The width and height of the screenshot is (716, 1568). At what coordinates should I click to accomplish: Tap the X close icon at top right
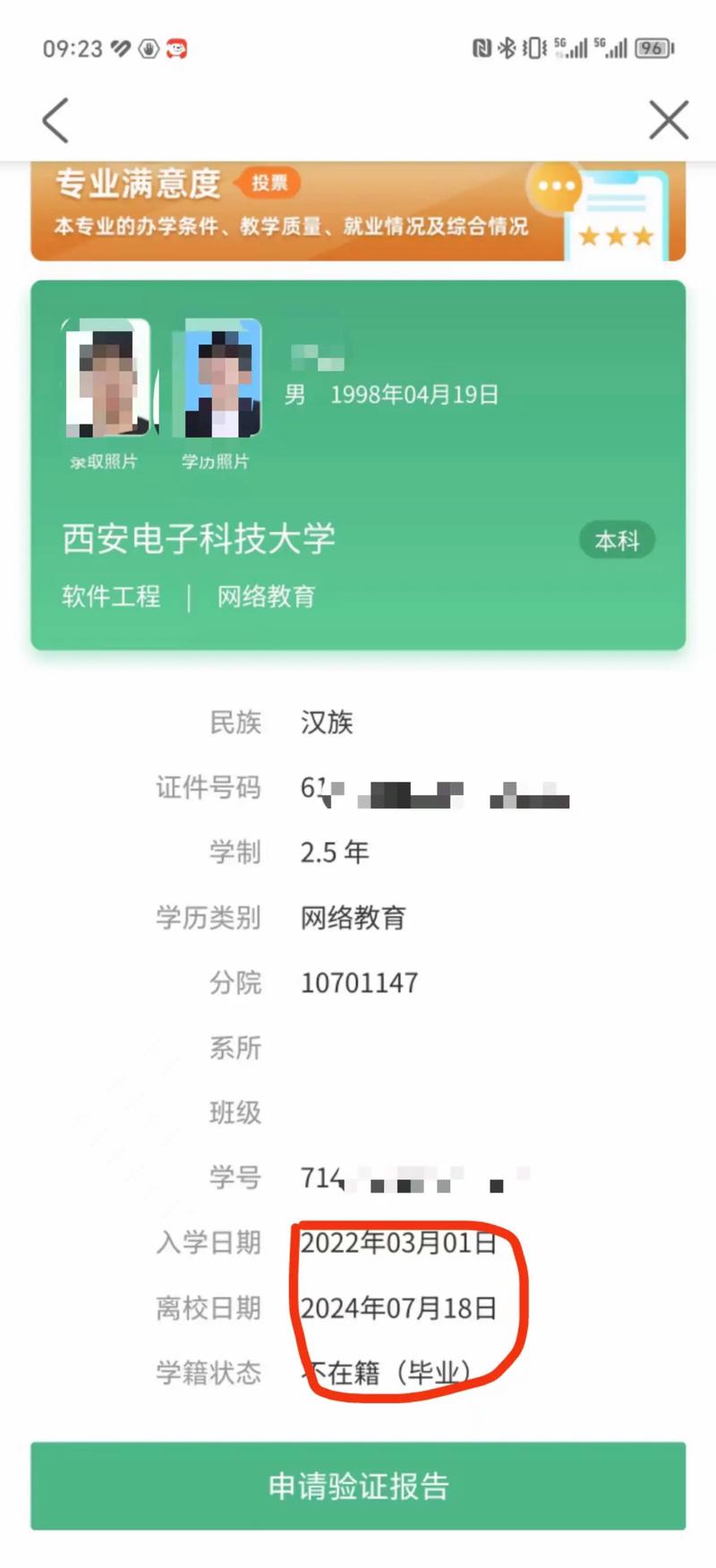[x=668, y=119]
